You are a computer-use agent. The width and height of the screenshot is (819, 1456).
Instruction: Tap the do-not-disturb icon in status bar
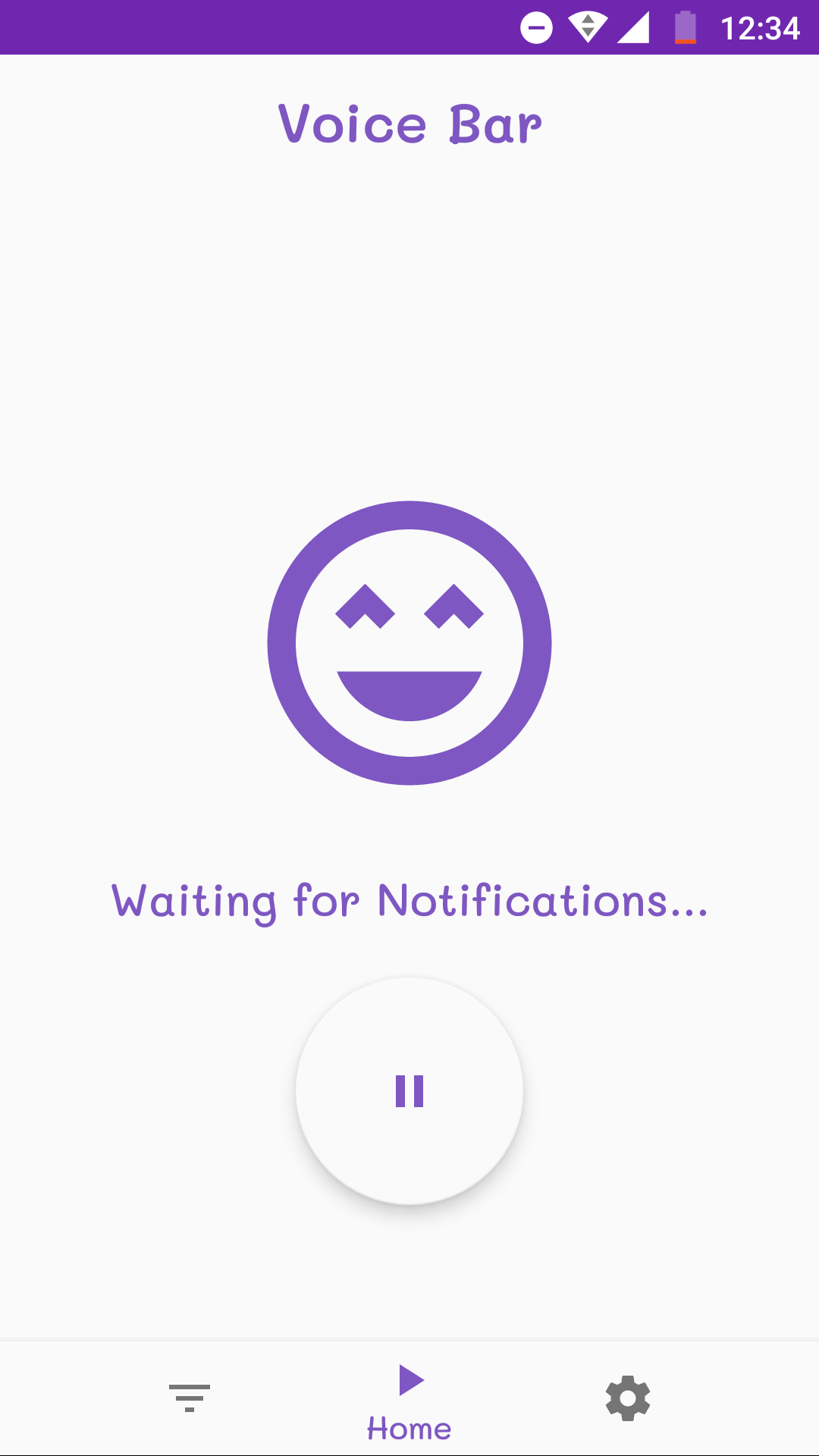click(x=538, y=29)
